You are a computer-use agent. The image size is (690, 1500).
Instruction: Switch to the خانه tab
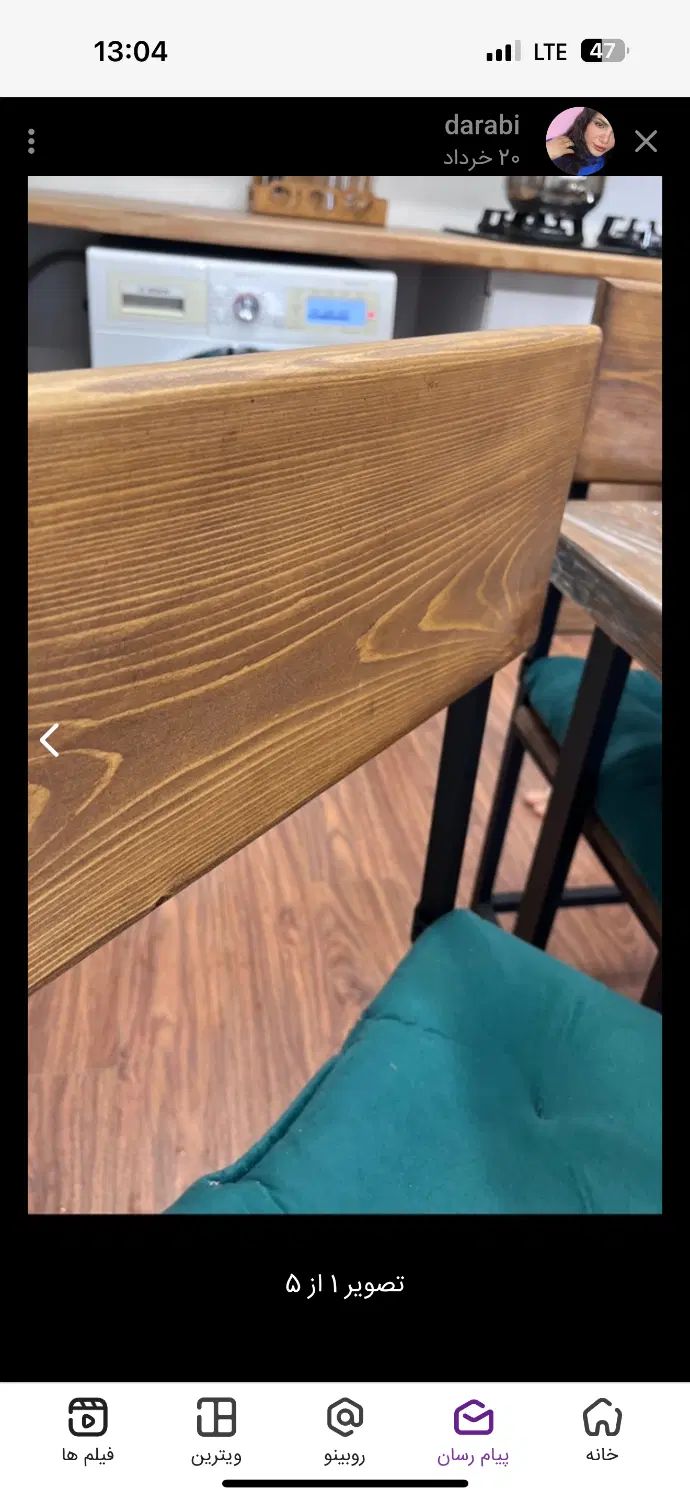pos(601,1431)
